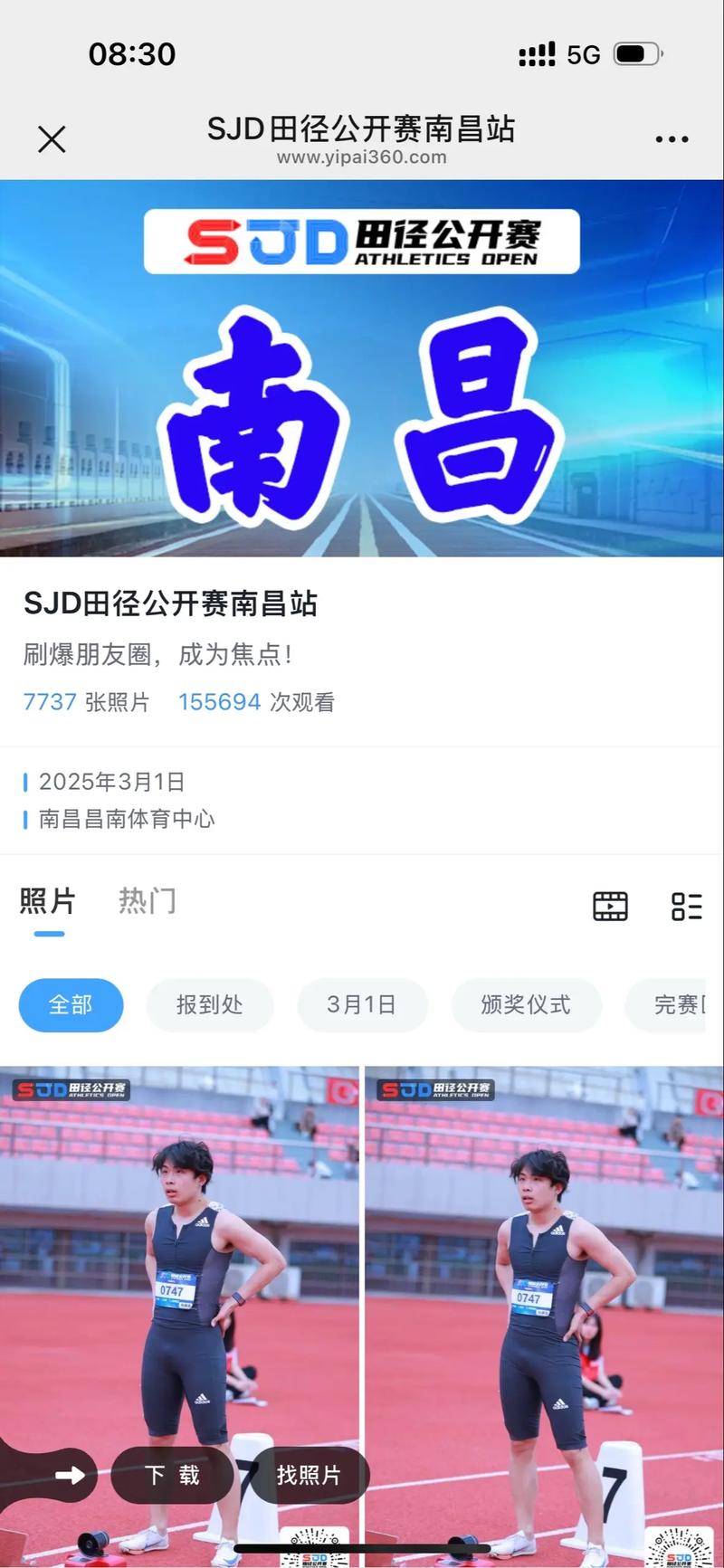724x1568 pixels.
Task: Select the 颁奖仪式 filter pill
Action: point(527,1004)
